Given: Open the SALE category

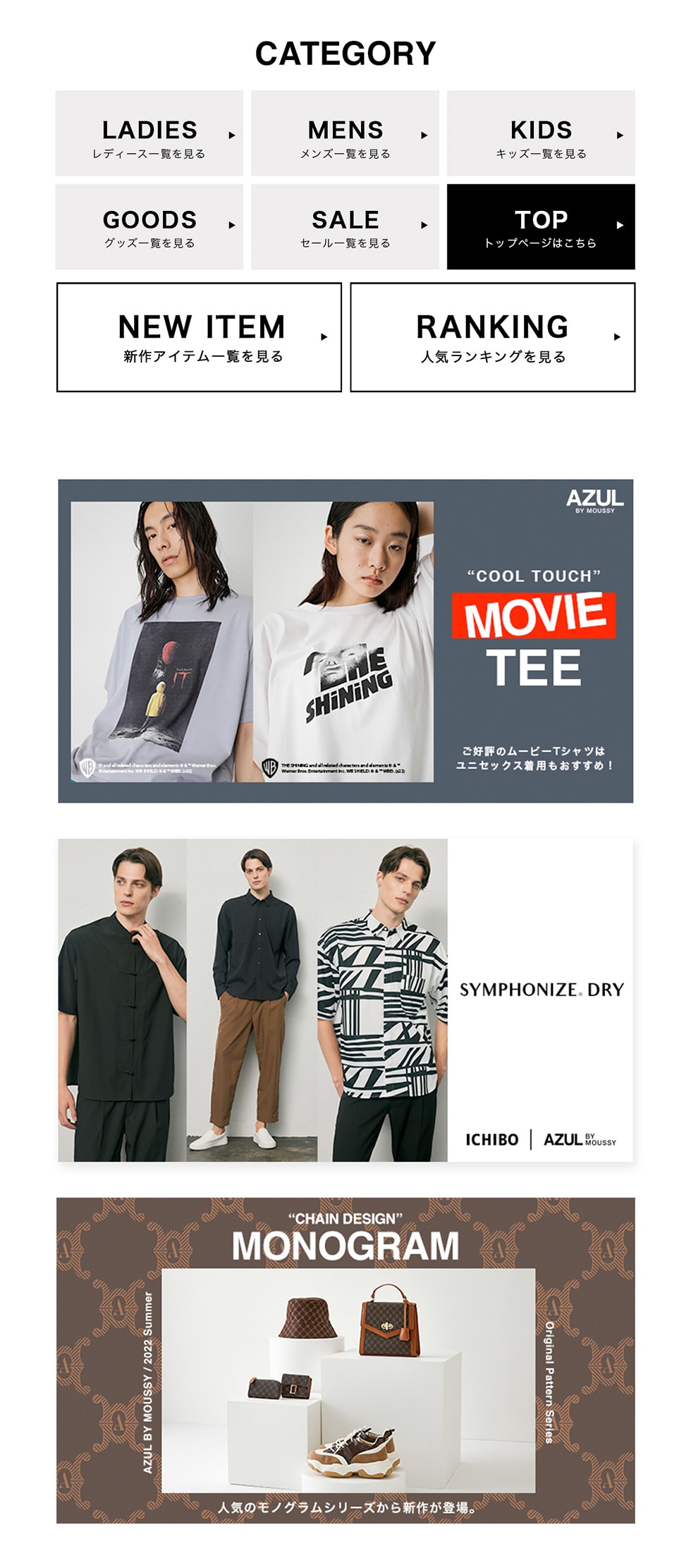Looking at the screenshot, I should click(x=345, y=226).
